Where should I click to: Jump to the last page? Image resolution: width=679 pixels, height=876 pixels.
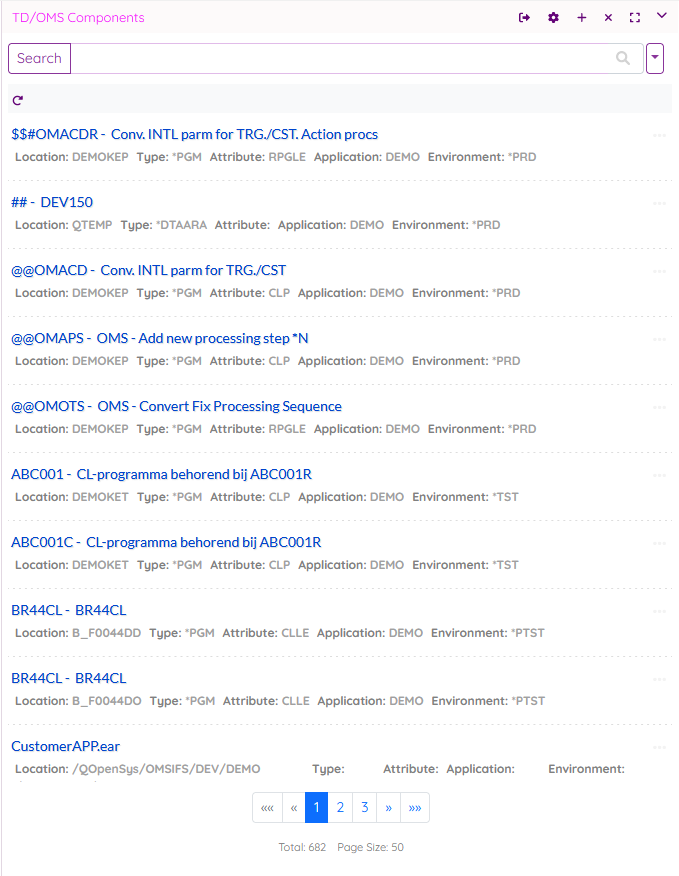coord(415,807)
